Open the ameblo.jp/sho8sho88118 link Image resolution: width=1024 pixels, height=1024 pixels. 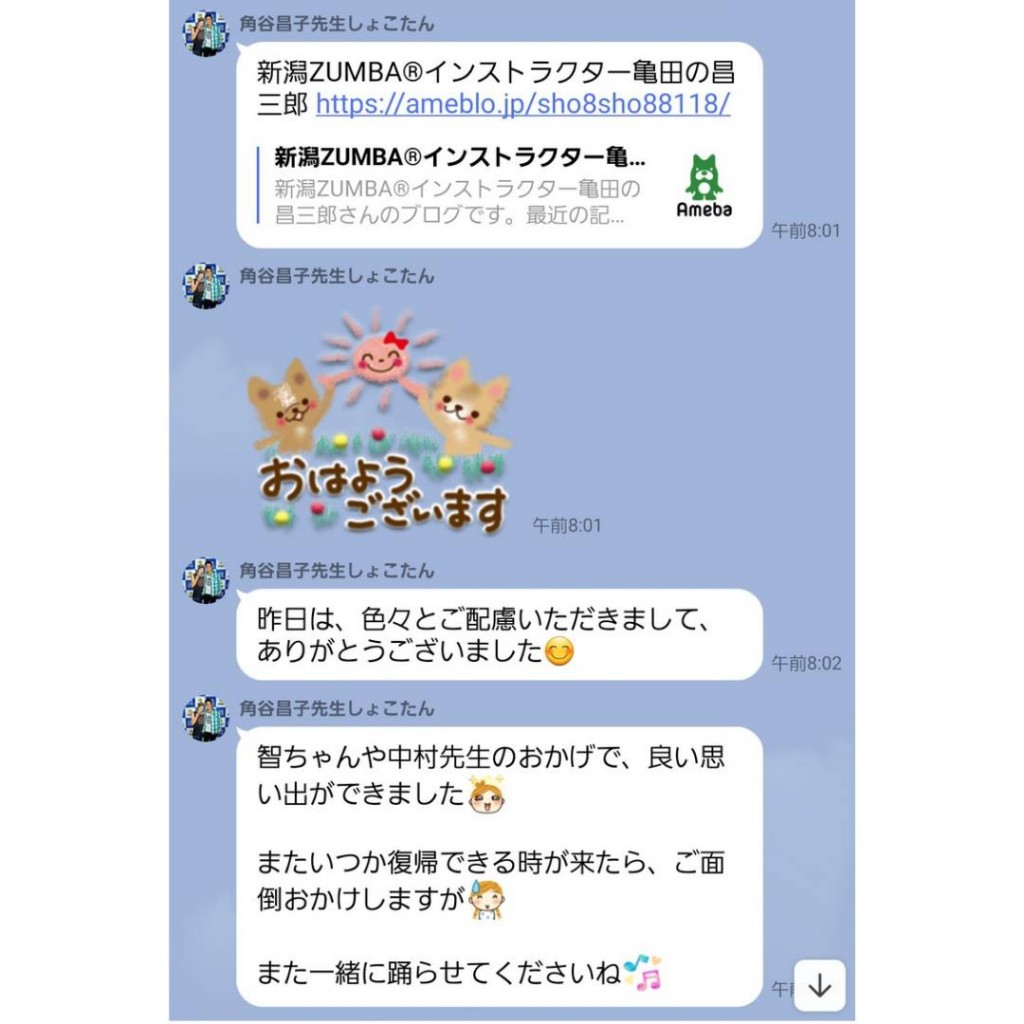pos(523,104)
